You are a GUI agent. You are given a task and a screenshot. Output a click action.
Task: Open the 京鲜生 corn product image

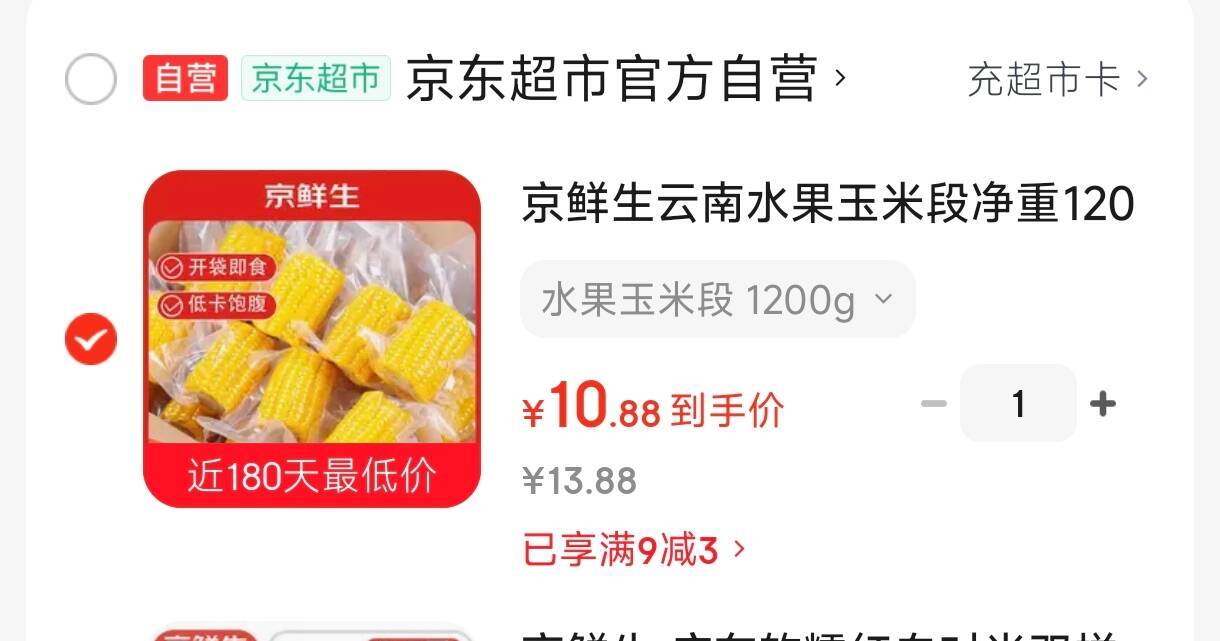(312, 338)
